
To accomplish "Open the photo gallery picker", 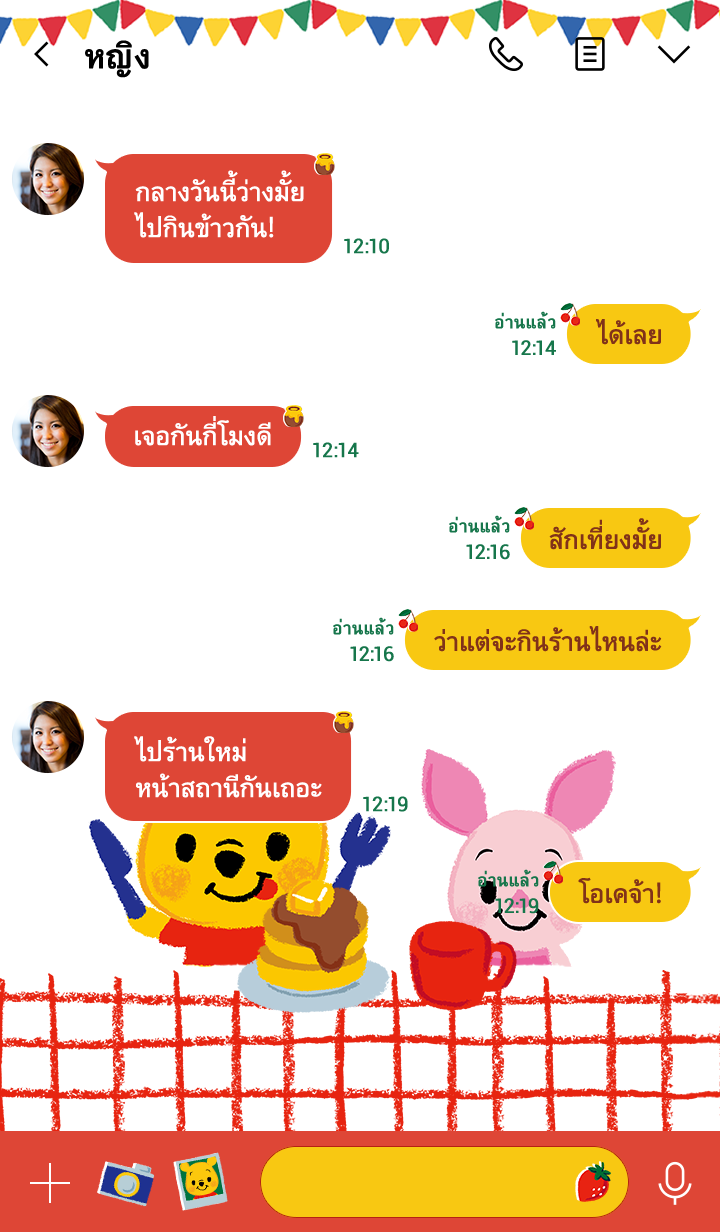I will (x=200, y=1183).
